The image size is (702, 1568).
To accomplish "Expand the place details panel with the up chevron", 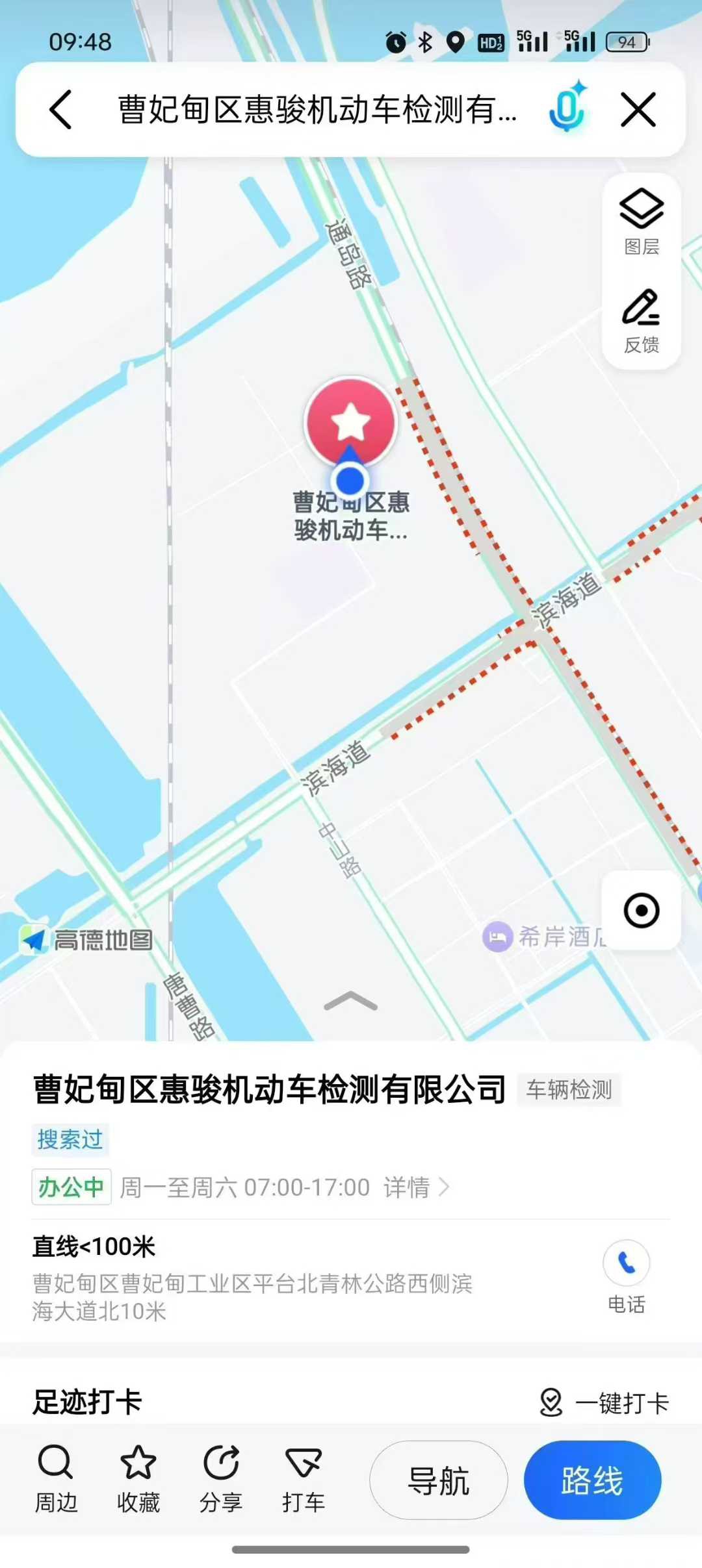I will [350, 1002].
